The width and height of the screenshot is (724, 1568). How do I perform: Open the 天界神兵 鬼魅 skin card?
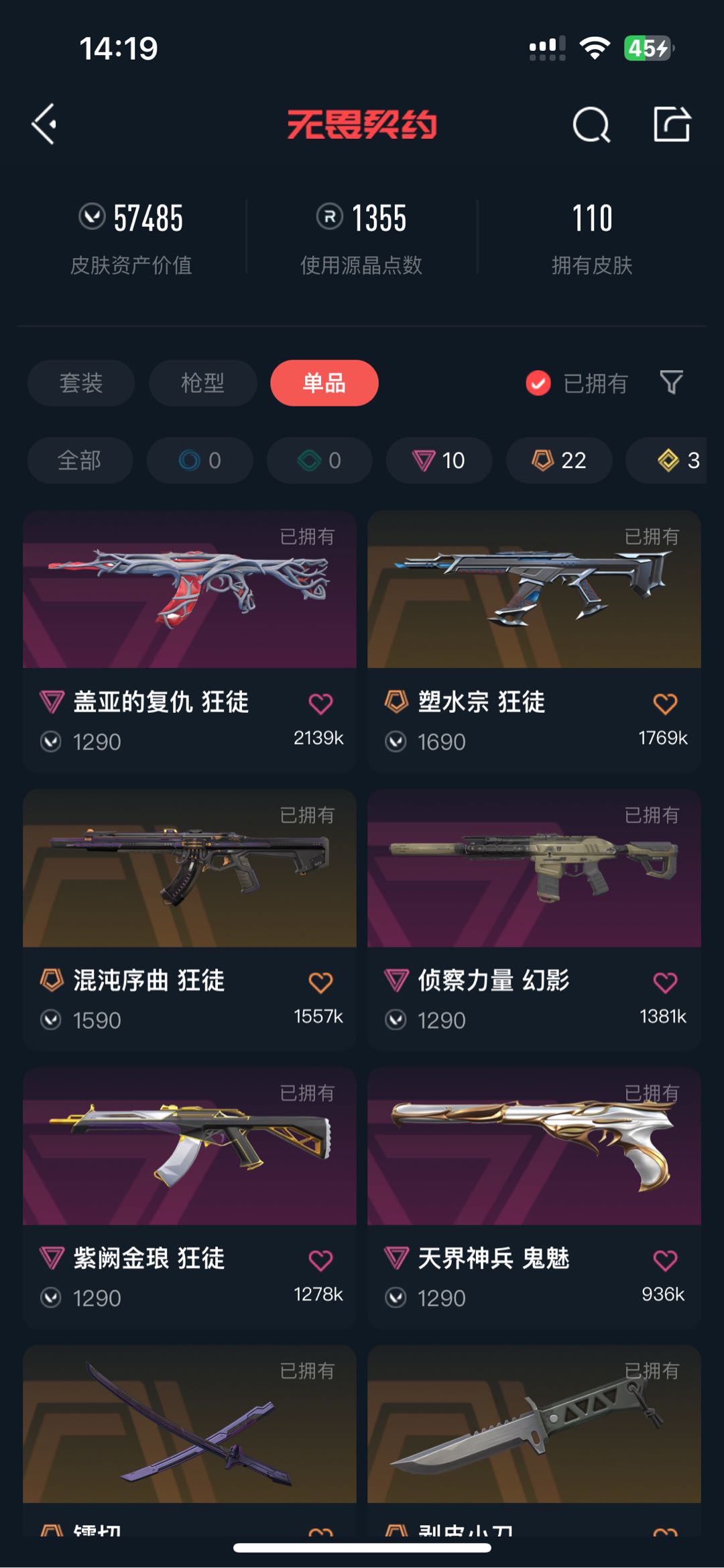pos(534,1199)
